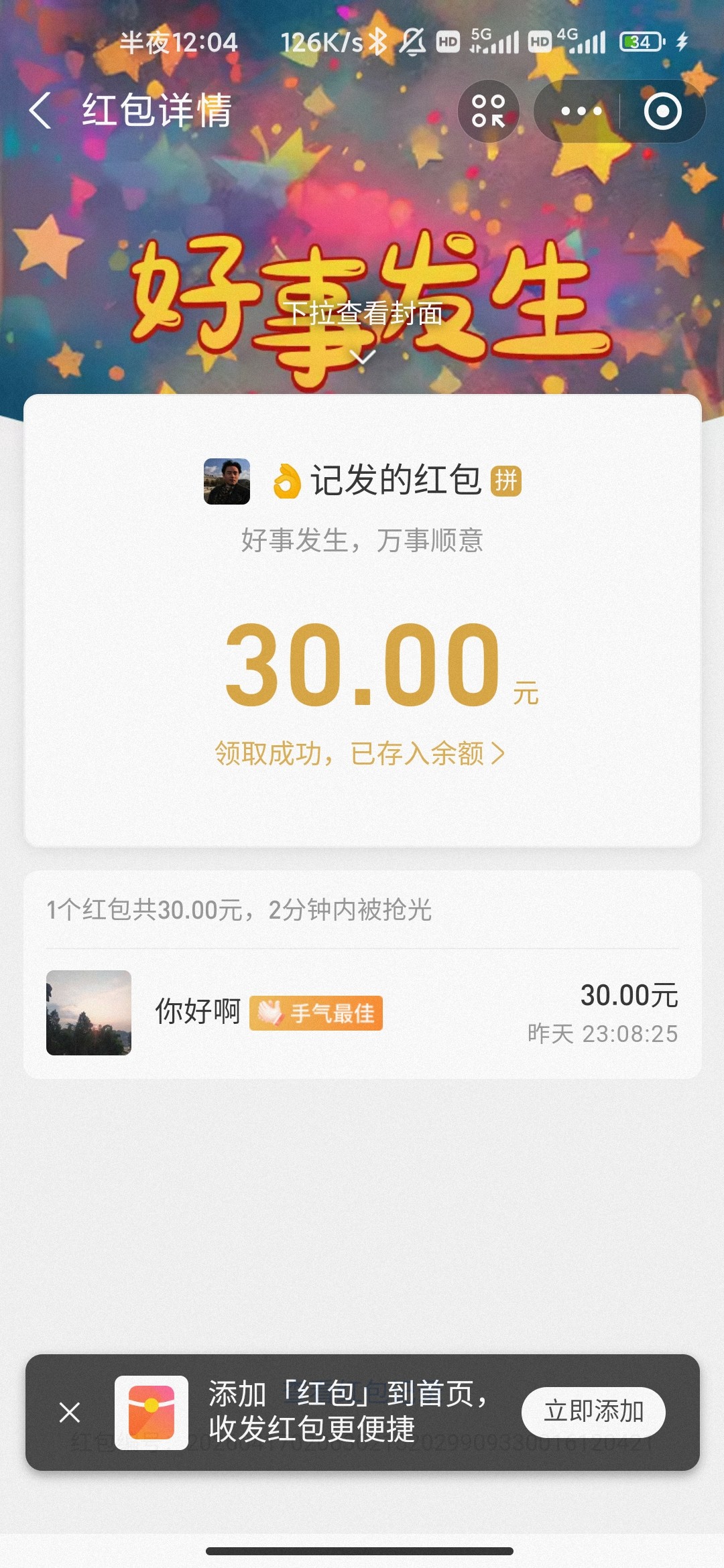Go back from 红包详情 page
724x1568 pixels.
click(x=42, y=111)
